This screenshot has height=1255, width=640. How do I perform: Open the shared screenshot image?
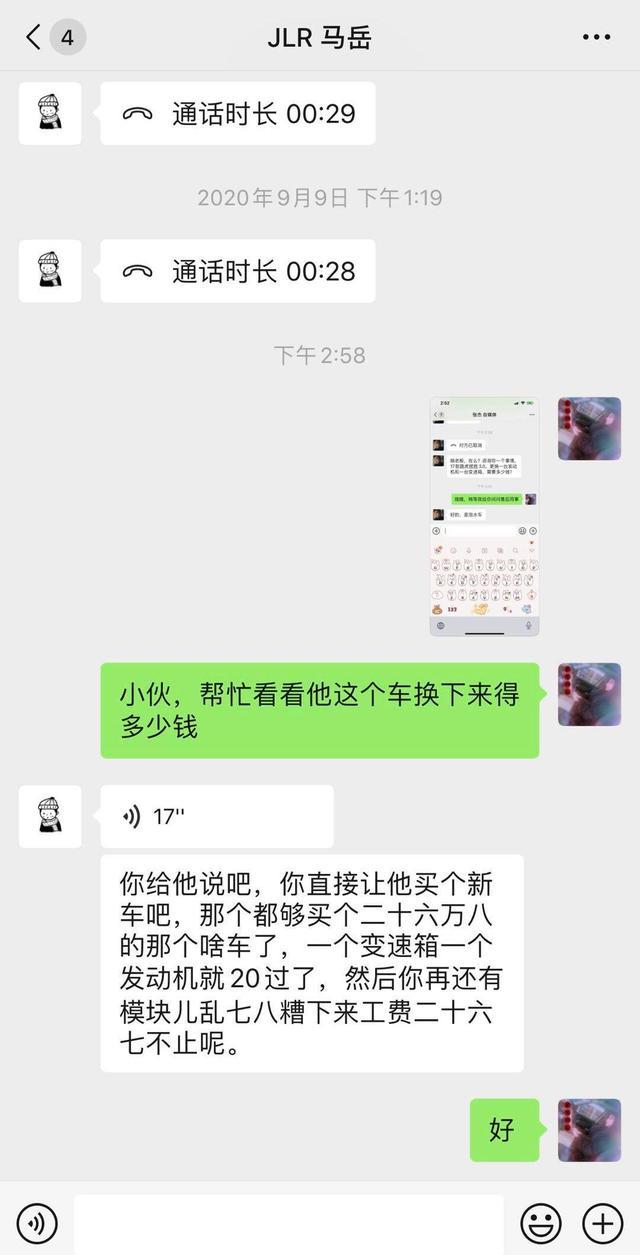484,516
